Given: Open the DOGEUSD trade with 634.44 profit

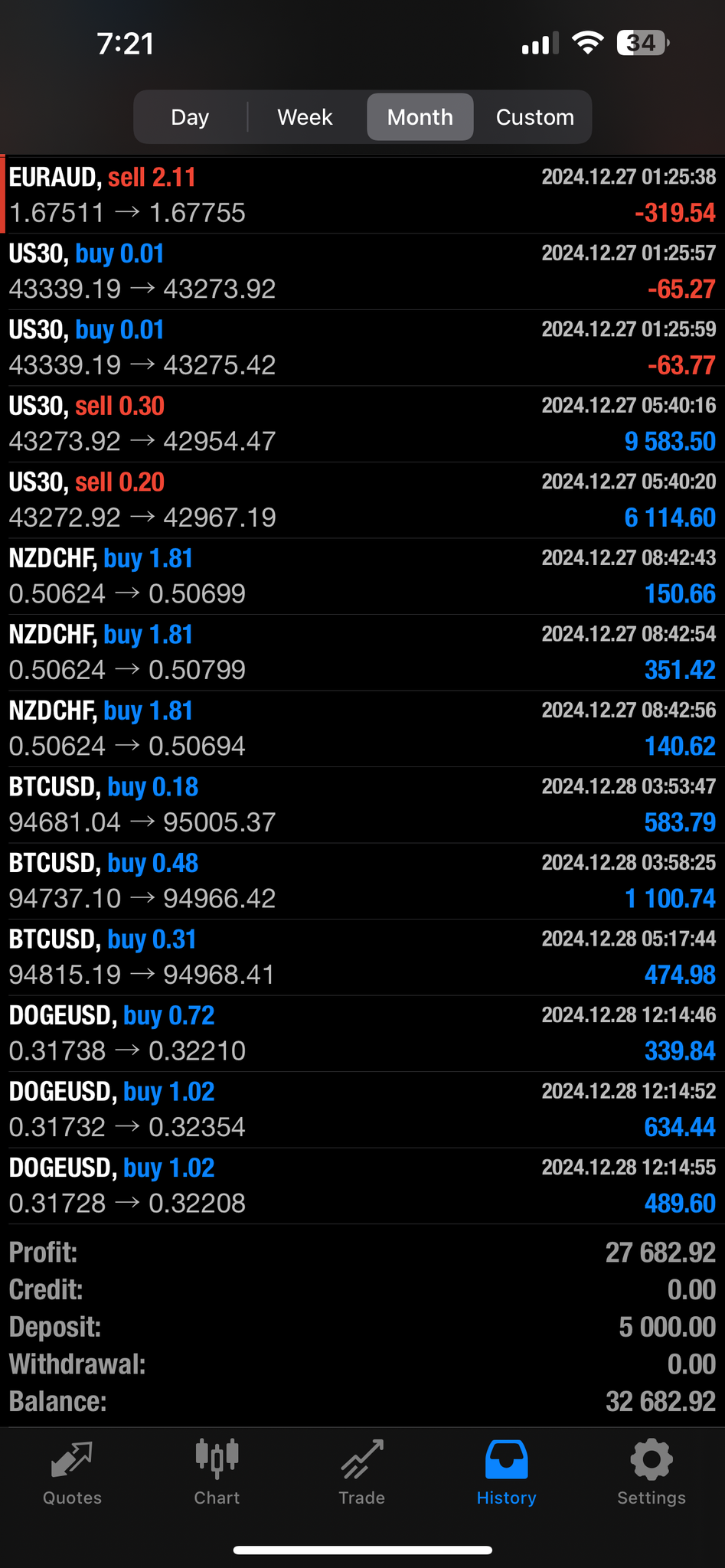Looking at the screenshot, I should click(362, 1109).
